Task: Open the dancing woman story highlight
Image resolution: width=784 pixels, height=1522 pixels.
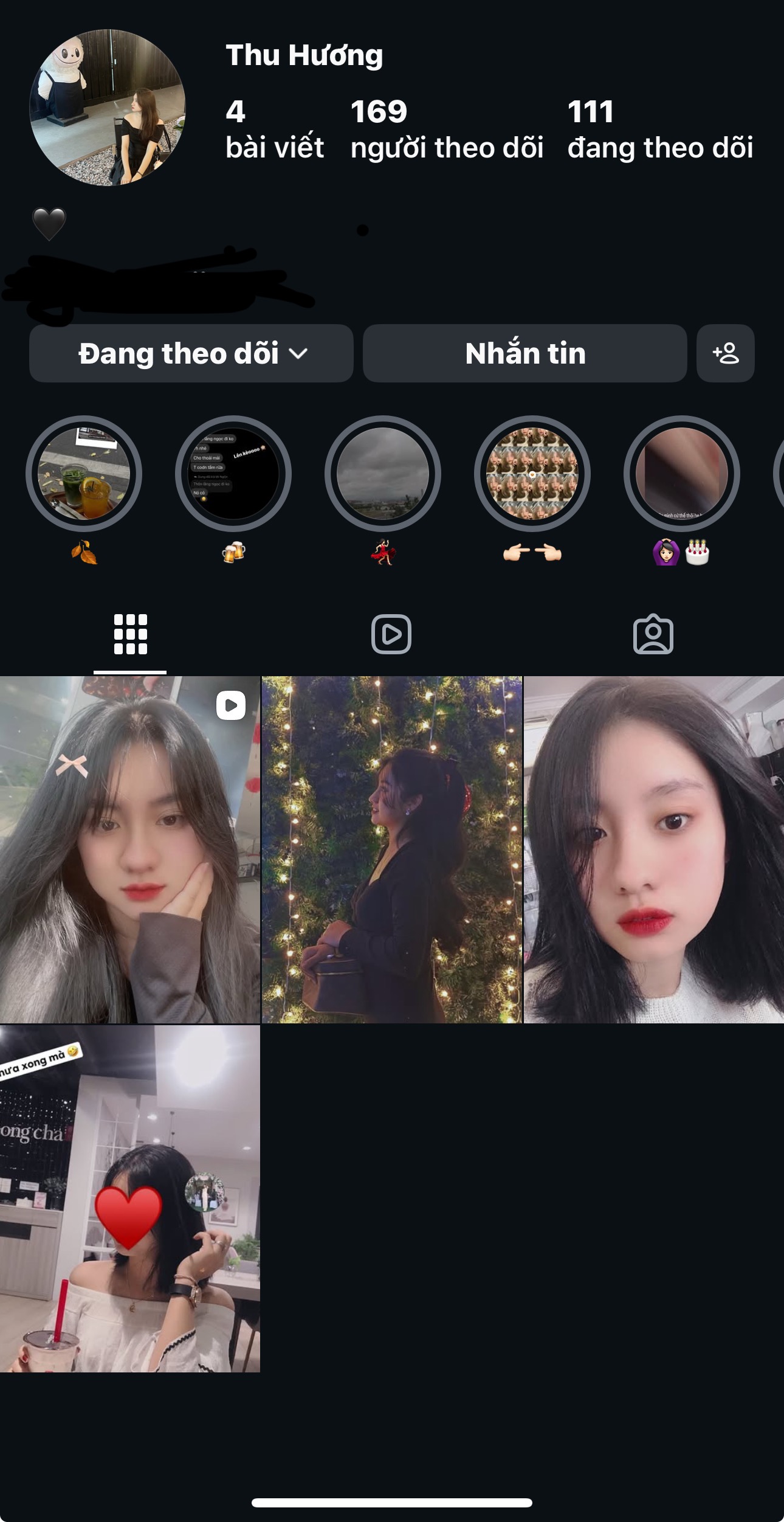Action: pos(383,474)
